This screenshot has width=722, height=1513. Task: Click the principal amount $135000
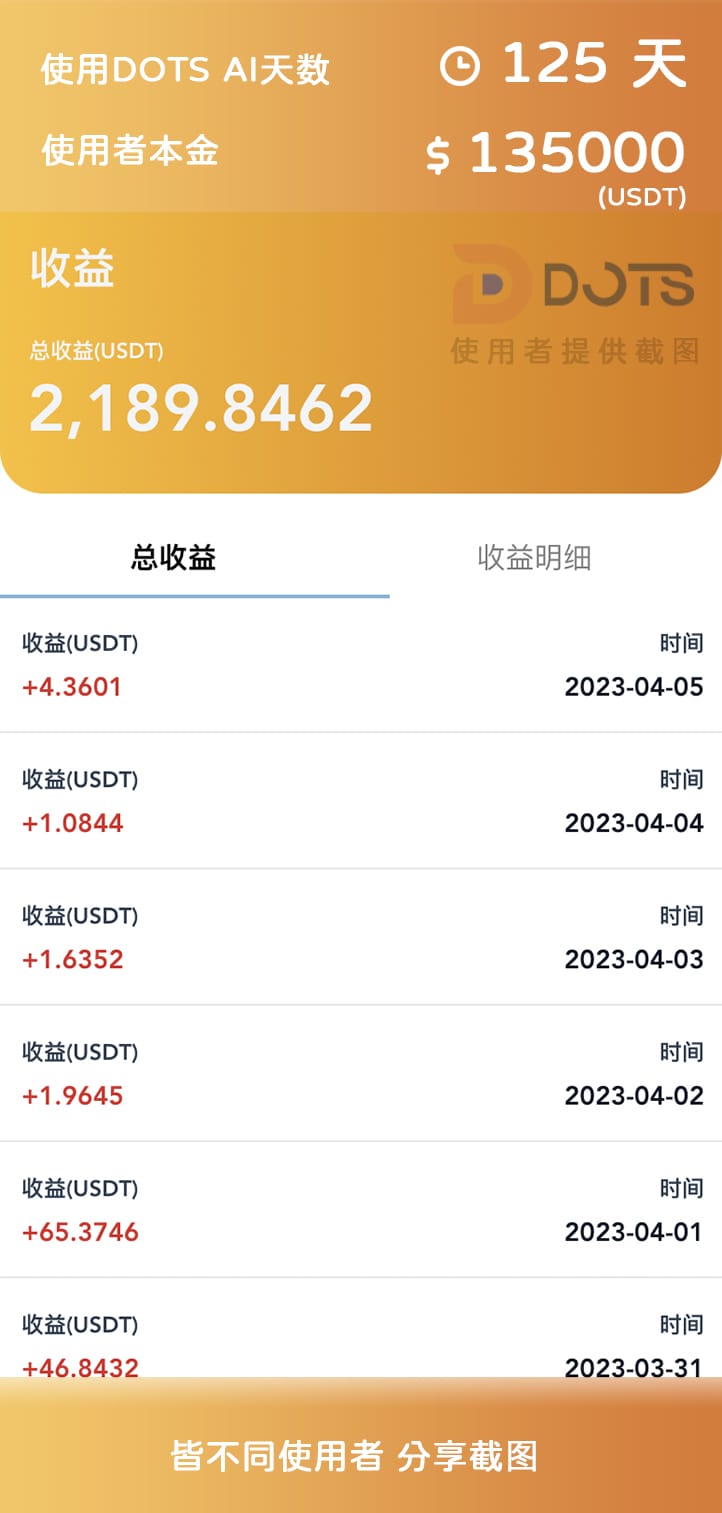[x=555, y=152]
